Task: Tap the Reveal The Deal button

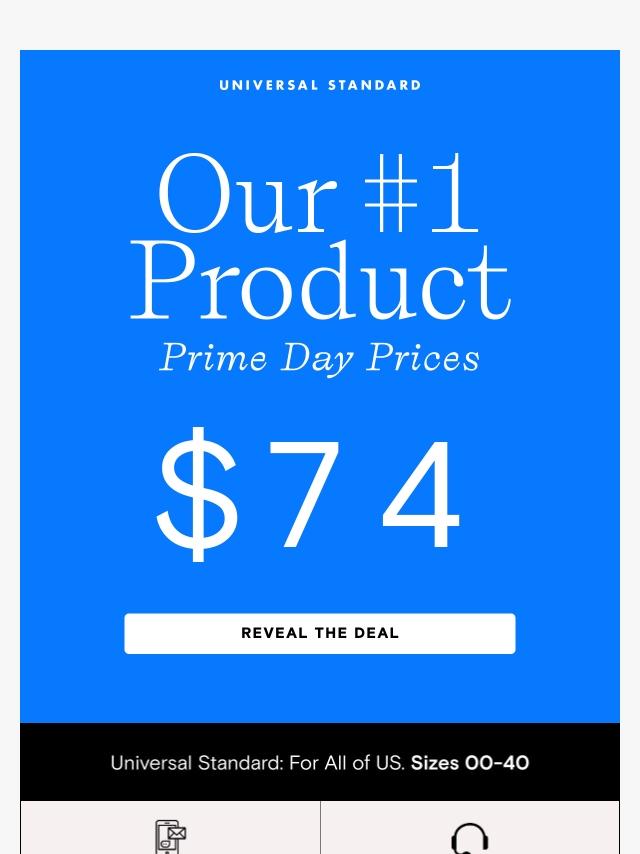Action: 320,633
